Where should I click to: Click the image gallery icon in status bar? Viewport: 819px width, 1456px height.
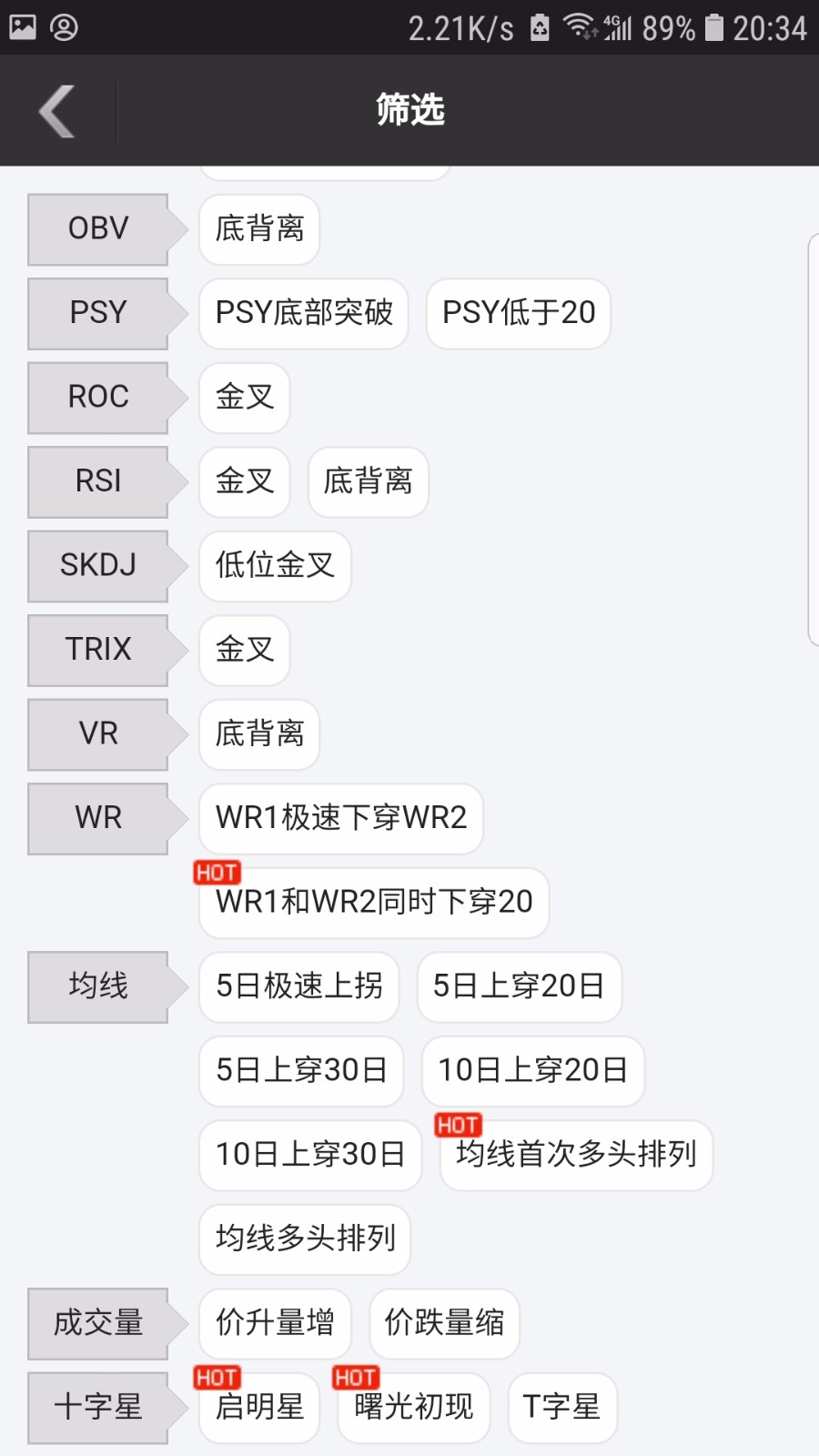[25, 26]
